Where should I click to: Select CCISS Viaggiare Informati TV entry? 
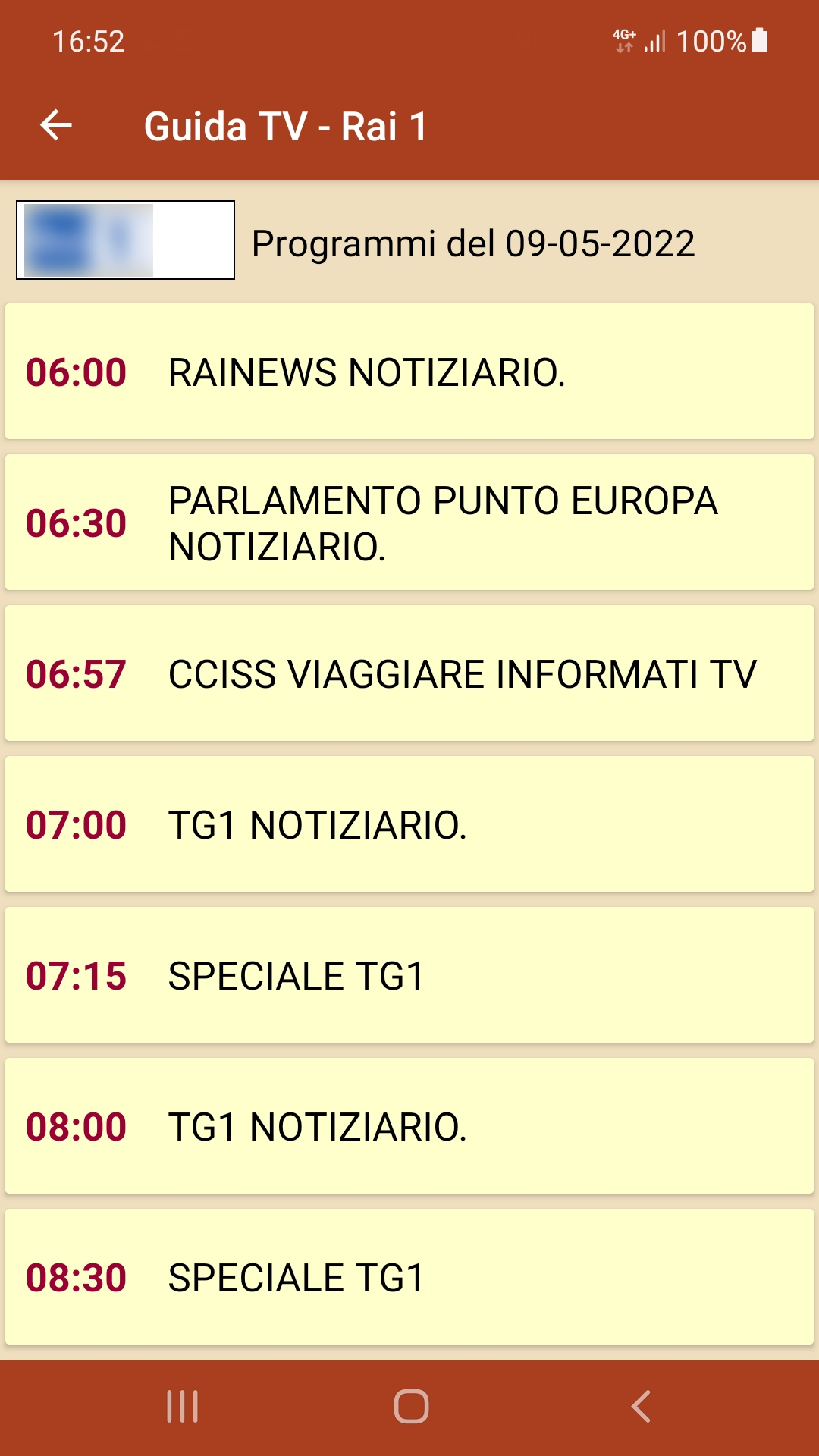[409, 673]
